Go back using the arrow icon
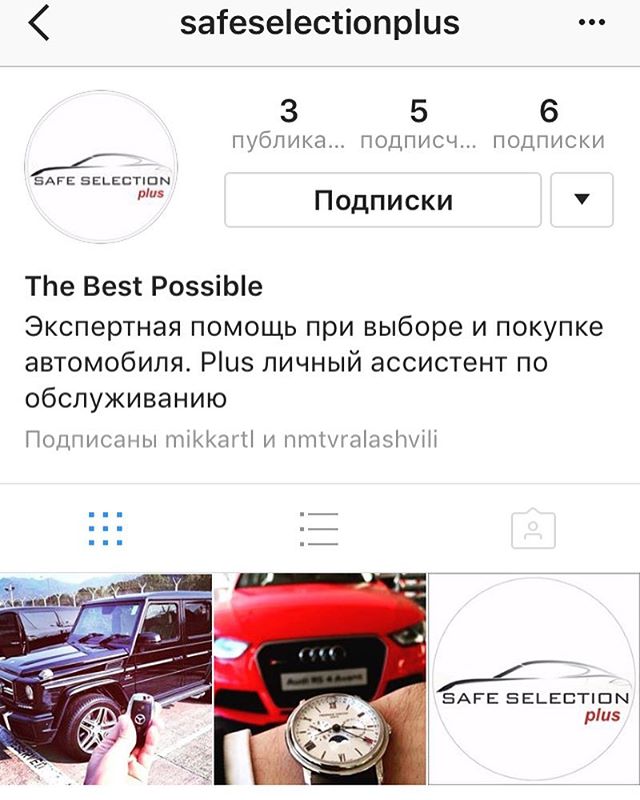Screen dimensions: 640x800 (40, 23)
